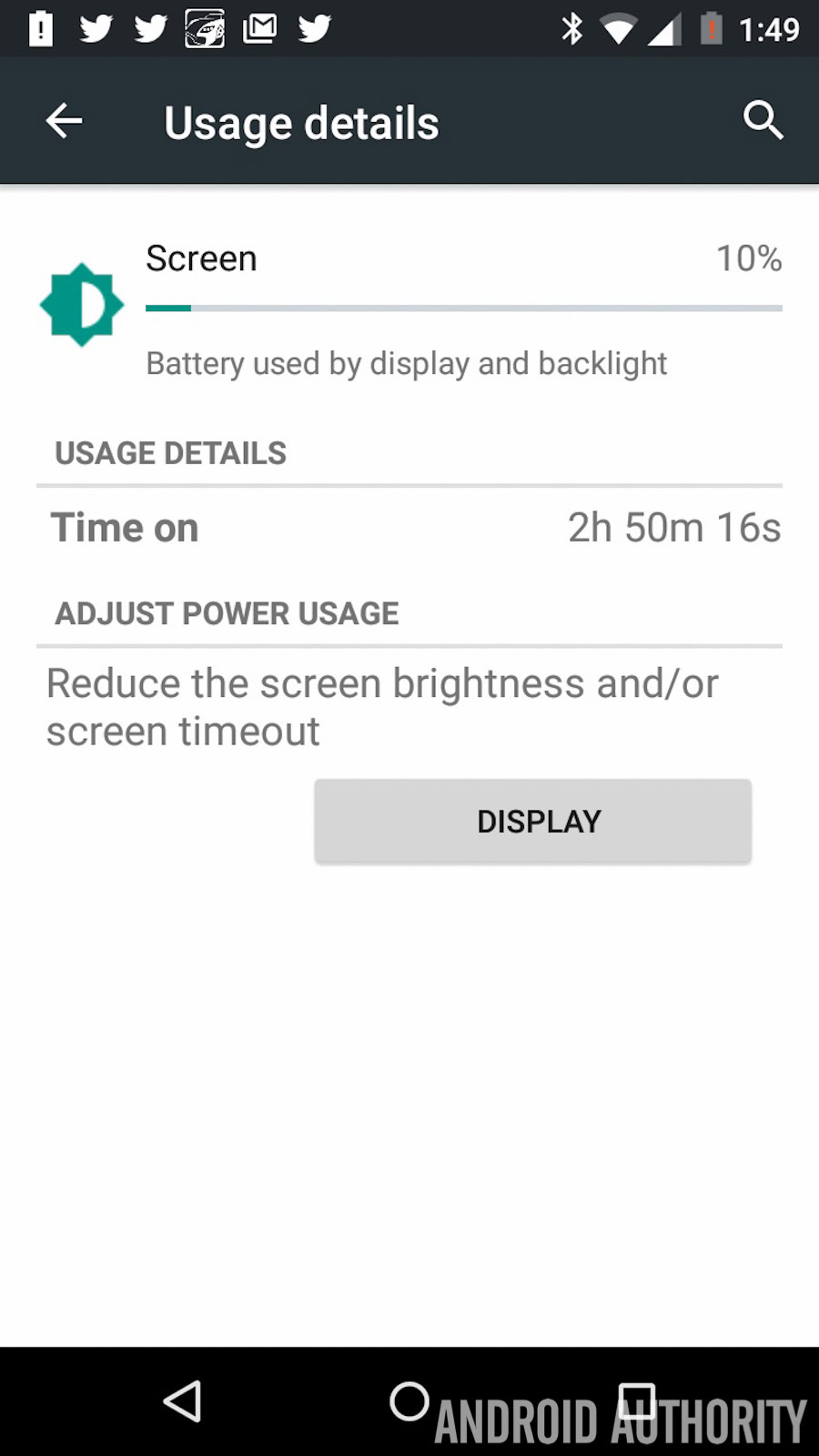Go back from Usage details
Screen dimensions: 819x1456
pyautogui.click(x=64, y=121)
